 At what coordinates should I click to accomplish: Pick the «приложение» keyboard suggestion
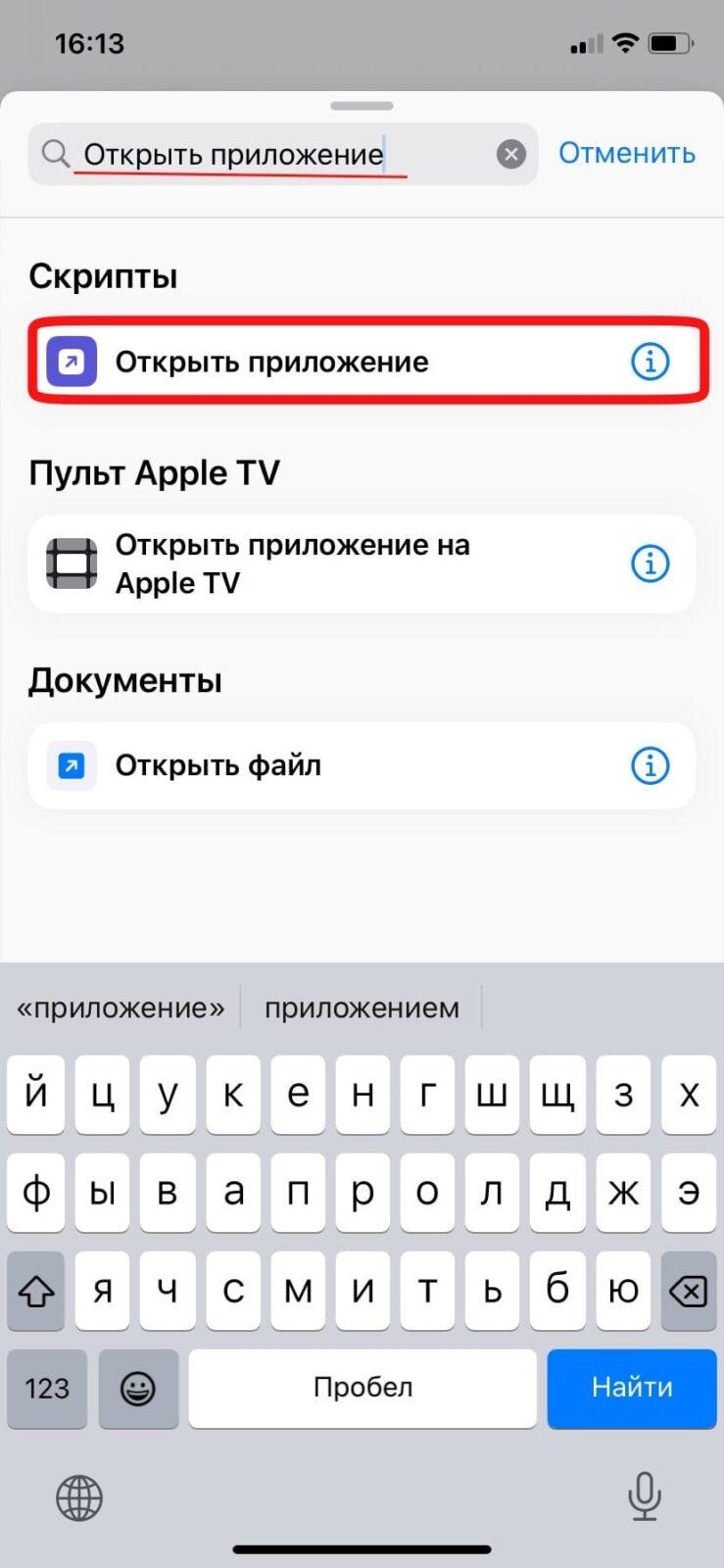tap(121, 1007)
